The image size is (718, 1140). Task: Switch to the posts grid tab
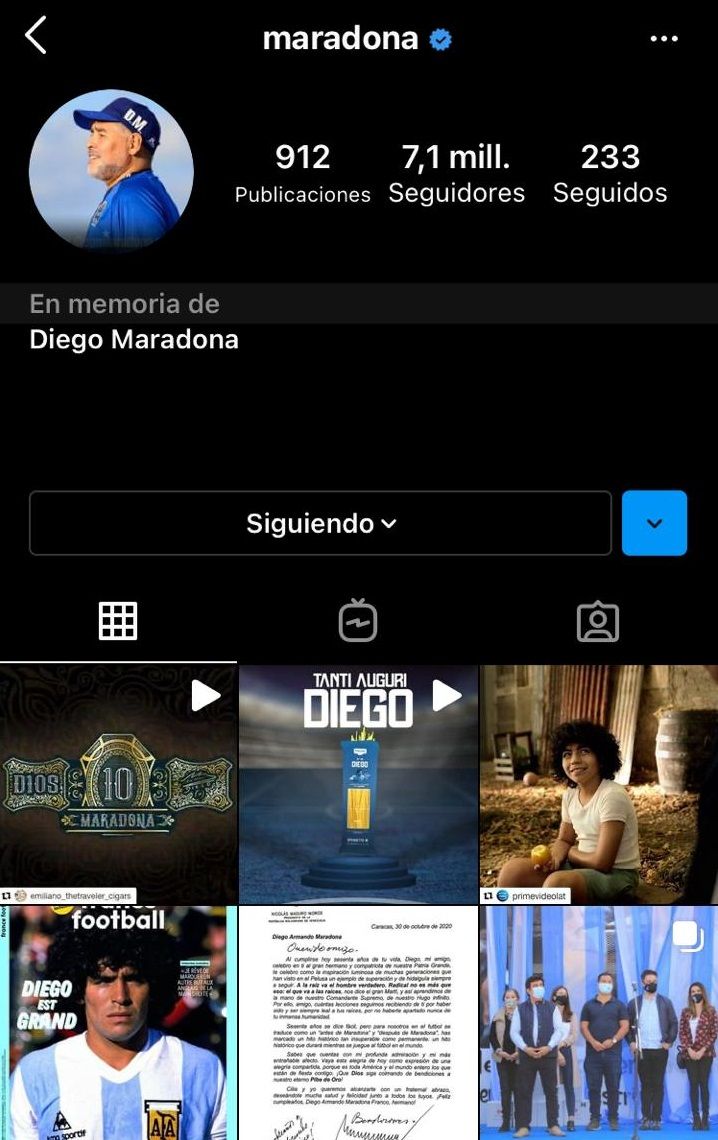point(118,622)
